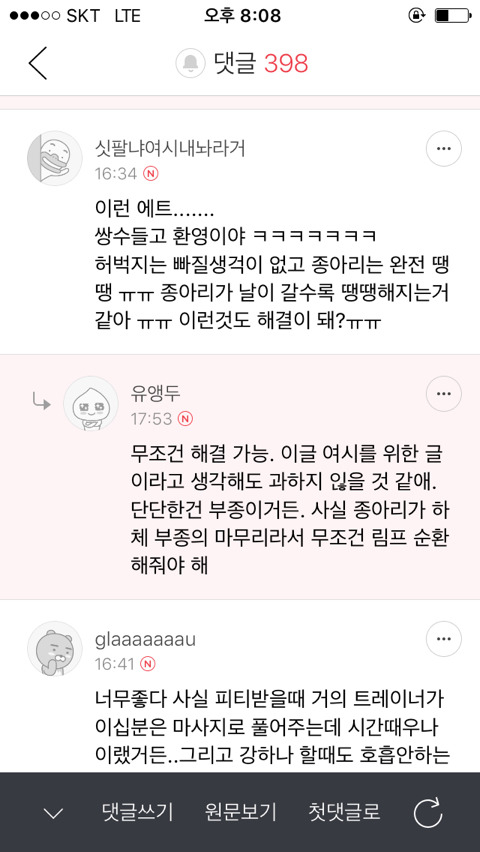The width and height of the screenshot is (480, 852).
Task: Open options for 유앵두's reply
Action: pyautogui.click(x=444, y=394)
